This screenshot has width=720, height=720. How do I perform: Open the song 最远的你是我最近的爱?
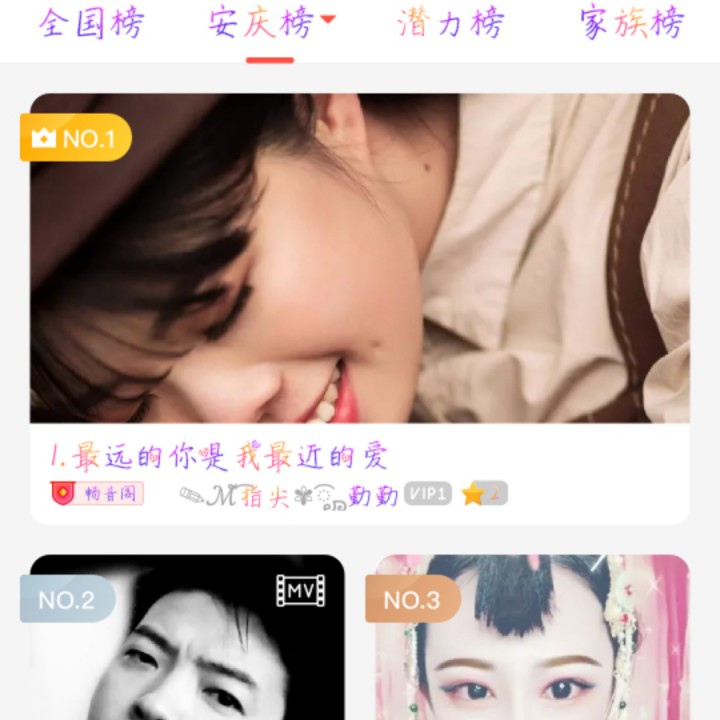click(219, 457)
